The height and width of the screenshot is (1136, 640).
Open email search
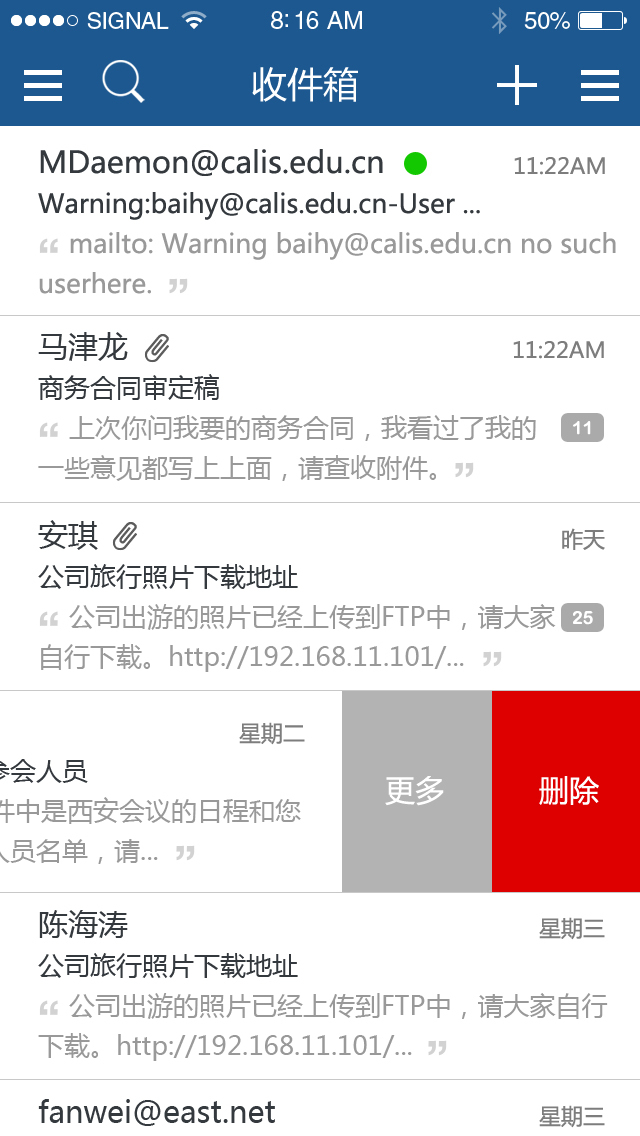tap(123, 83)
